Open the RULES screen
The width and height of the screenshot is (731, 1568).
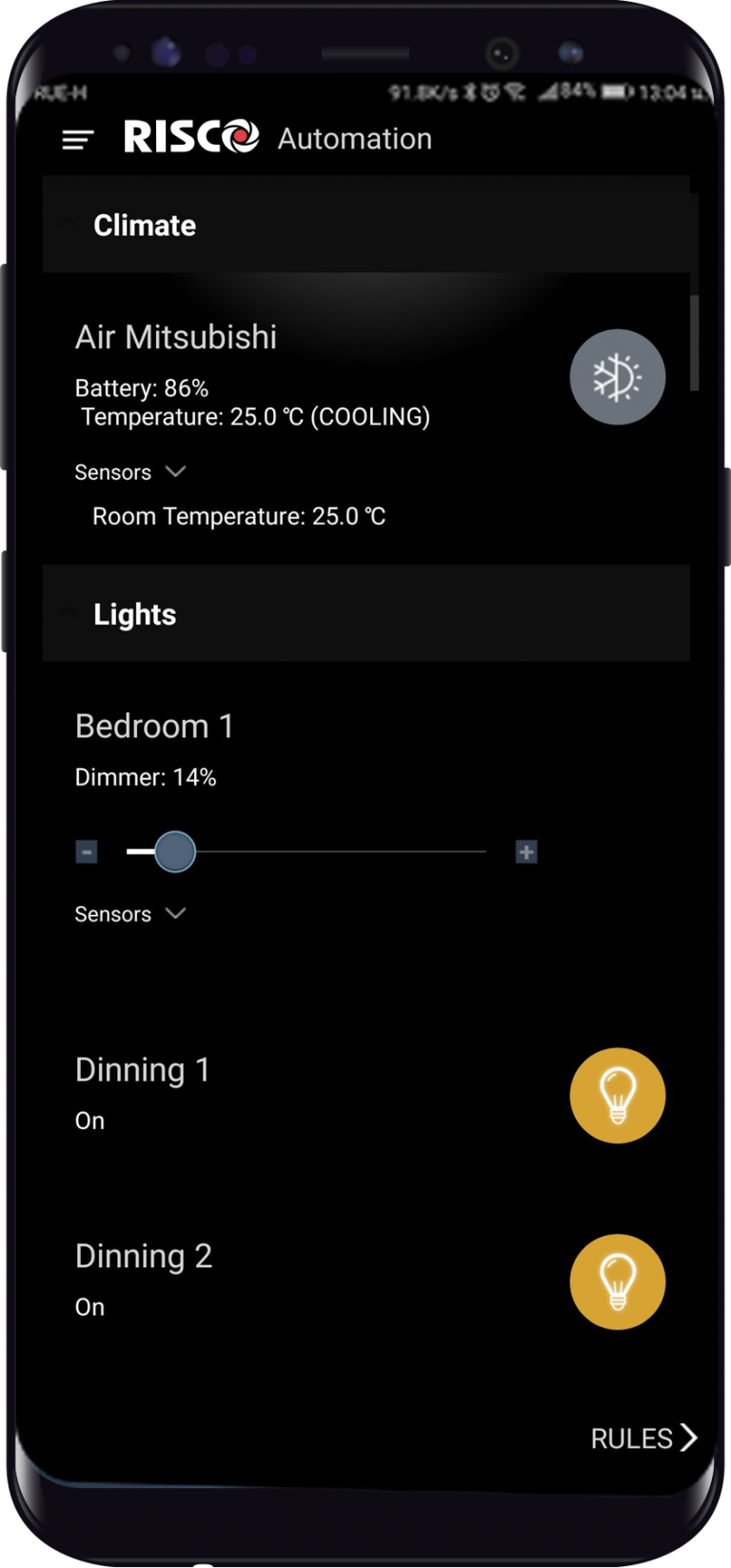[x=632, y=1439]
